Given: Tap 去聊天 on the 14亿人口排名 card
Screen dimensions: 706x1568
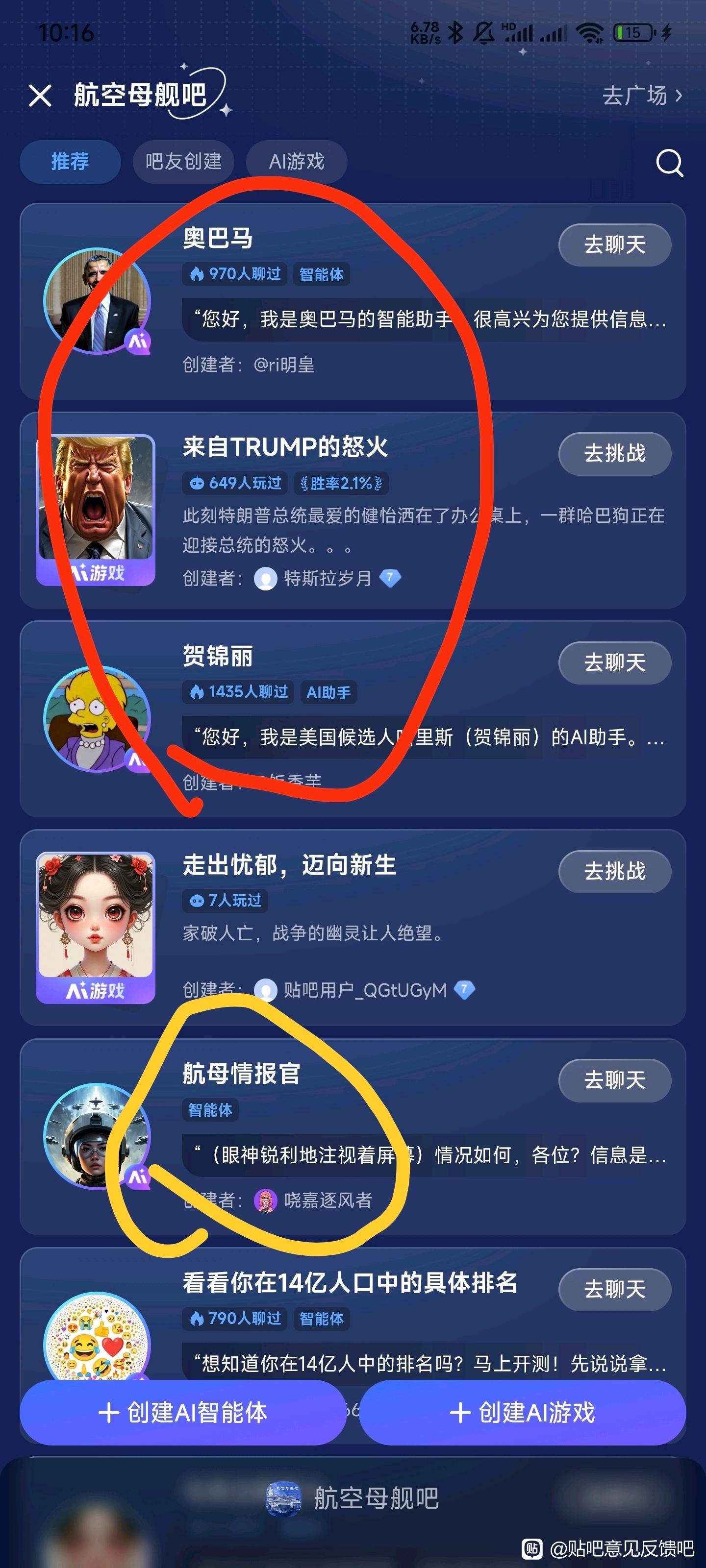Looking at the screenshot, I should 614,1289.
